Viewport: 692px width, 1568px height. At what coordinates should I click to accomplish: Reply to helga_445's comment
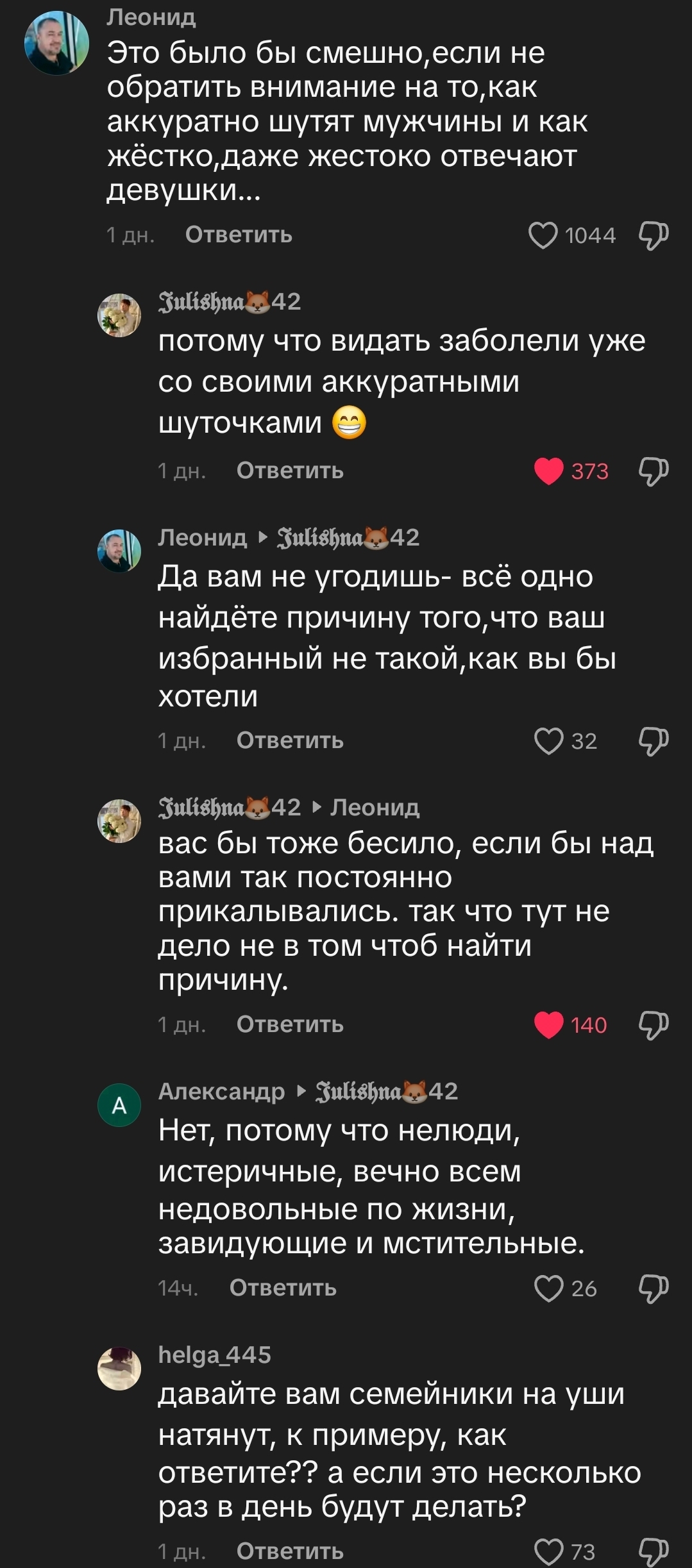coord(290,1551)
